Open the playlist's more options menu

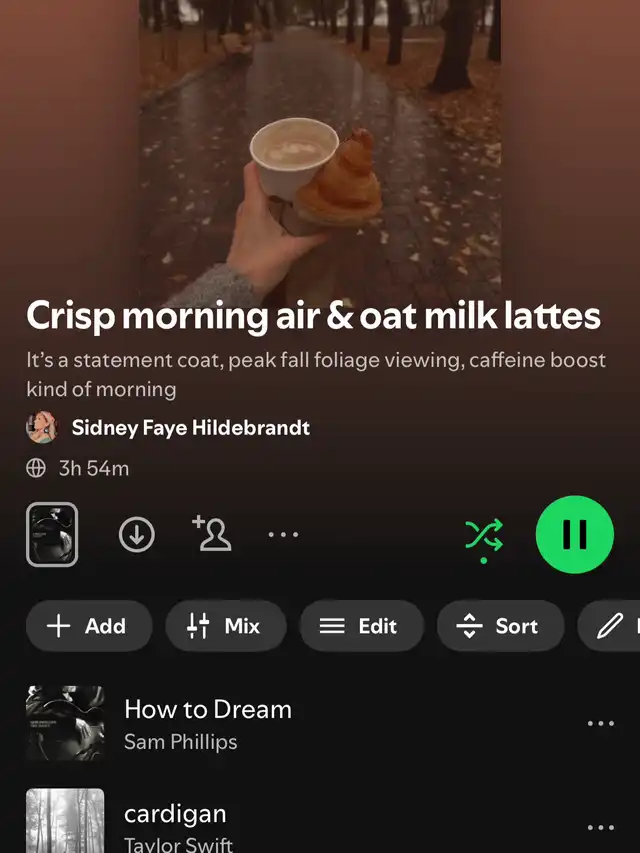(283, 535)
